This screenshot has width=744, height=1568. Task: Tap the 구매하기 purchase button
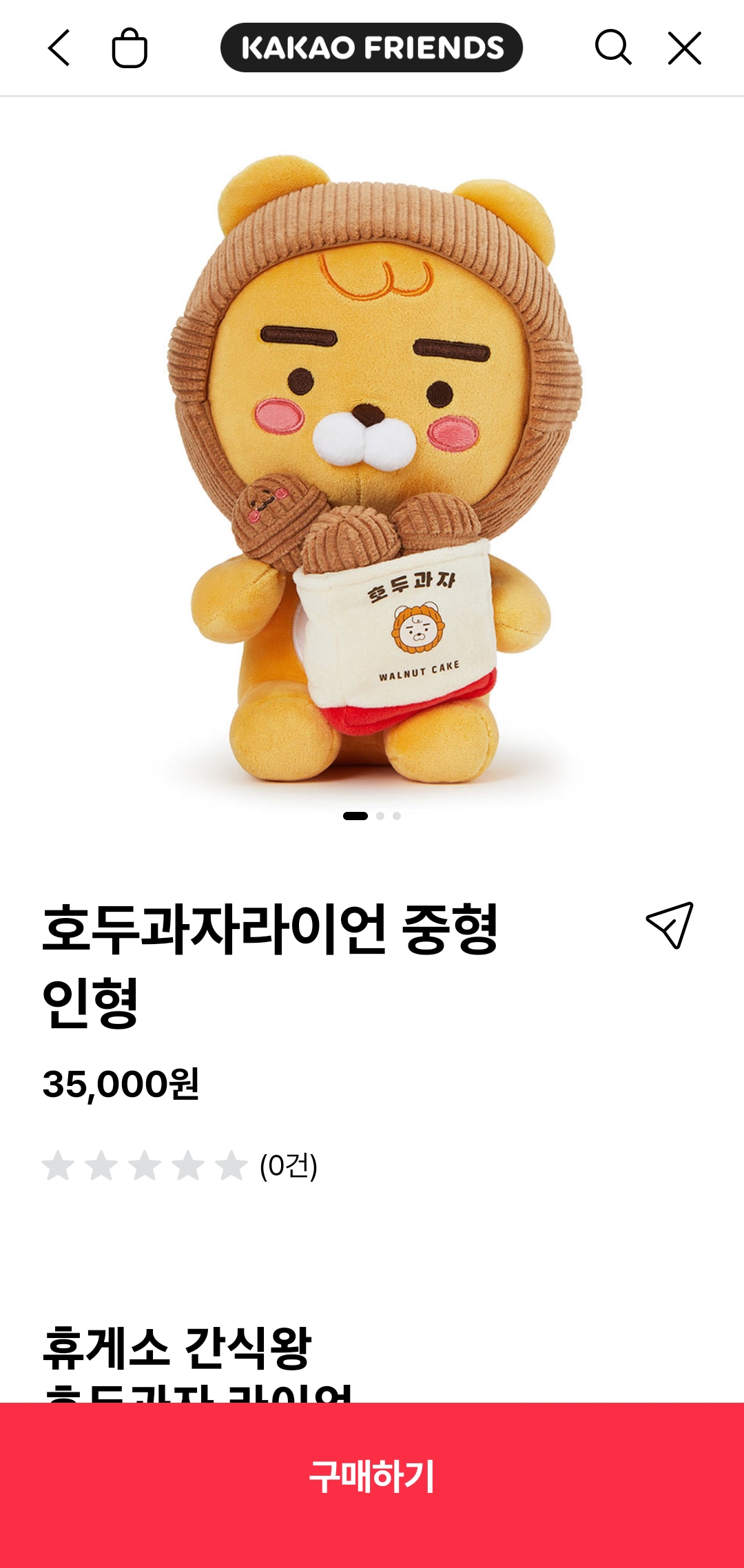(x=372, y=1485)
